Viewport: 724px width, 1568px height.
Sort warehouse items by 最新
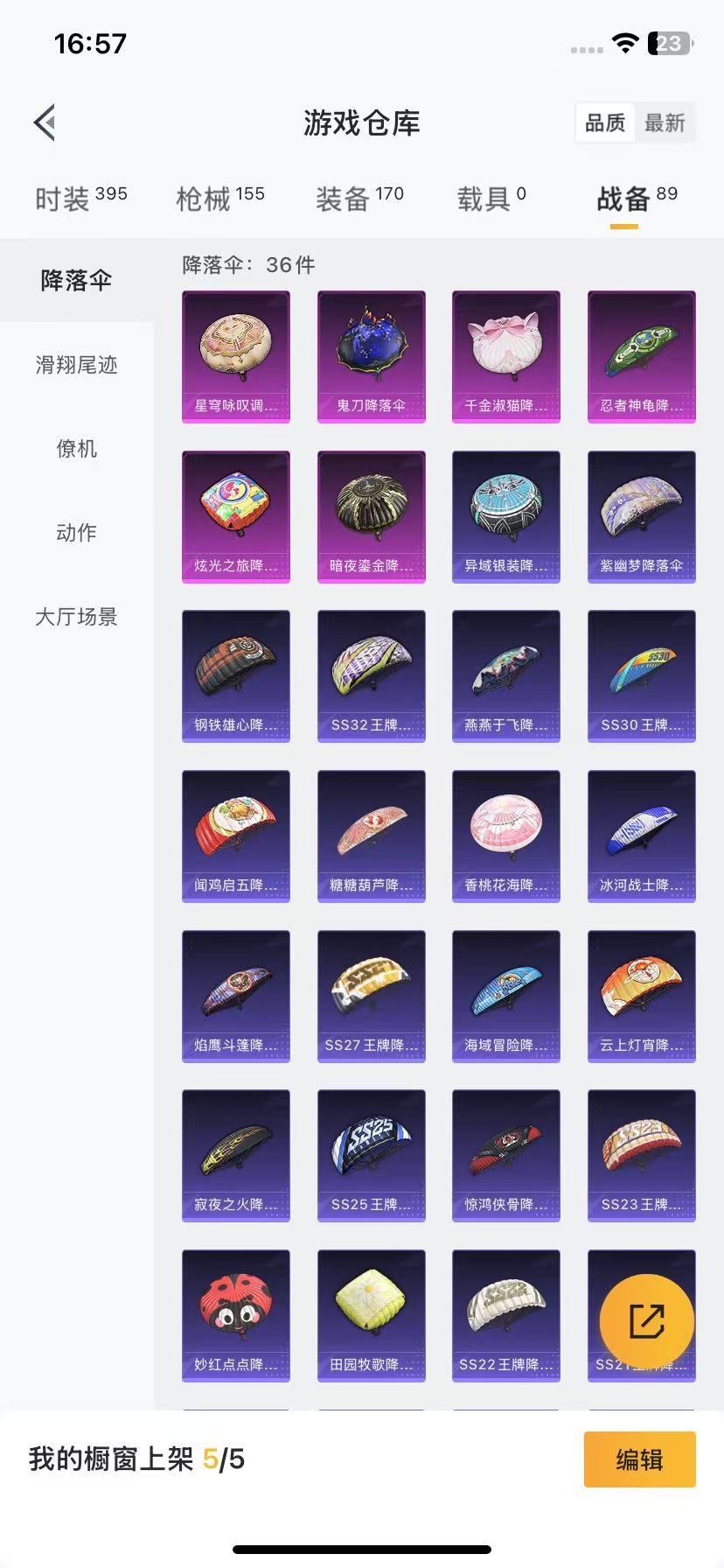665,123
